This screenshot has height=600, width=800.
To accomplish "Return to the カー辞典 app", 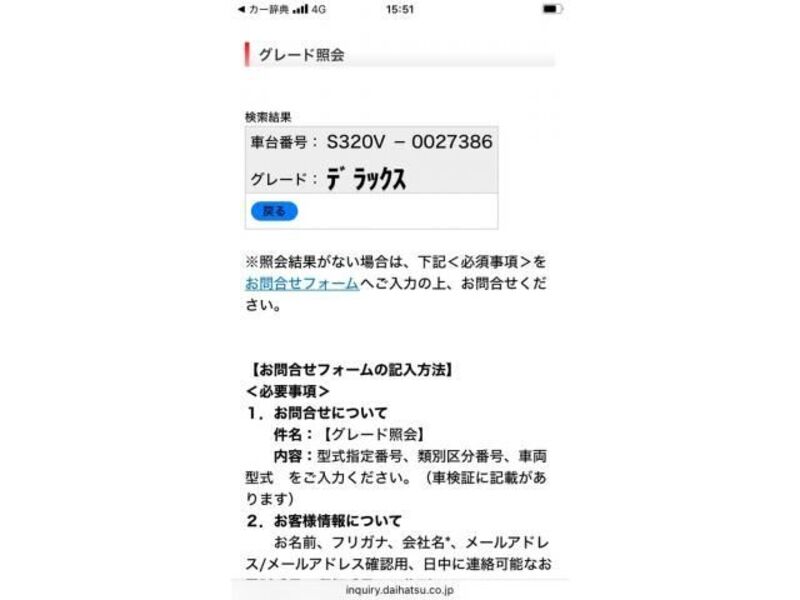I will [263, 9].
